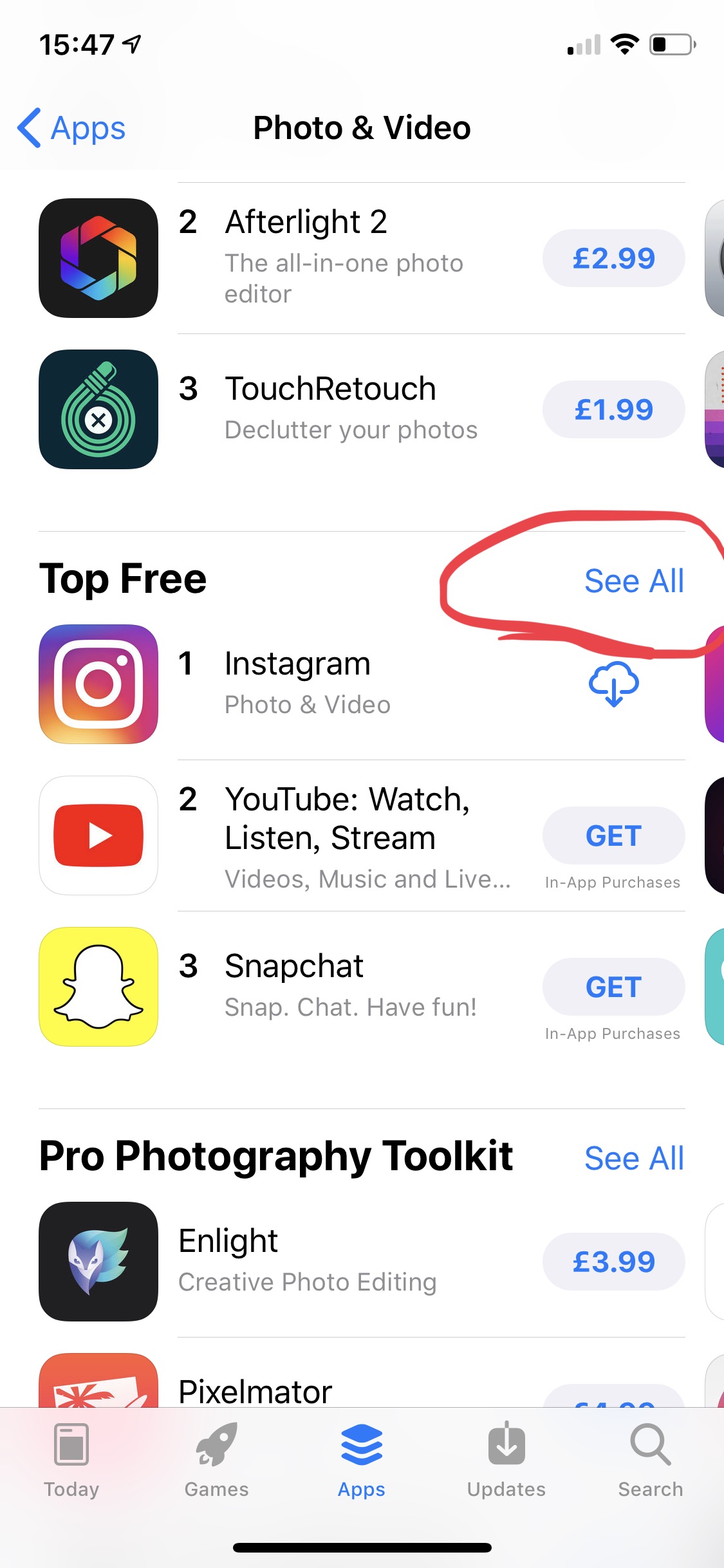See all Top Free apps
Viewport: 724px width, 1568px height.
[x=633, y=581]
